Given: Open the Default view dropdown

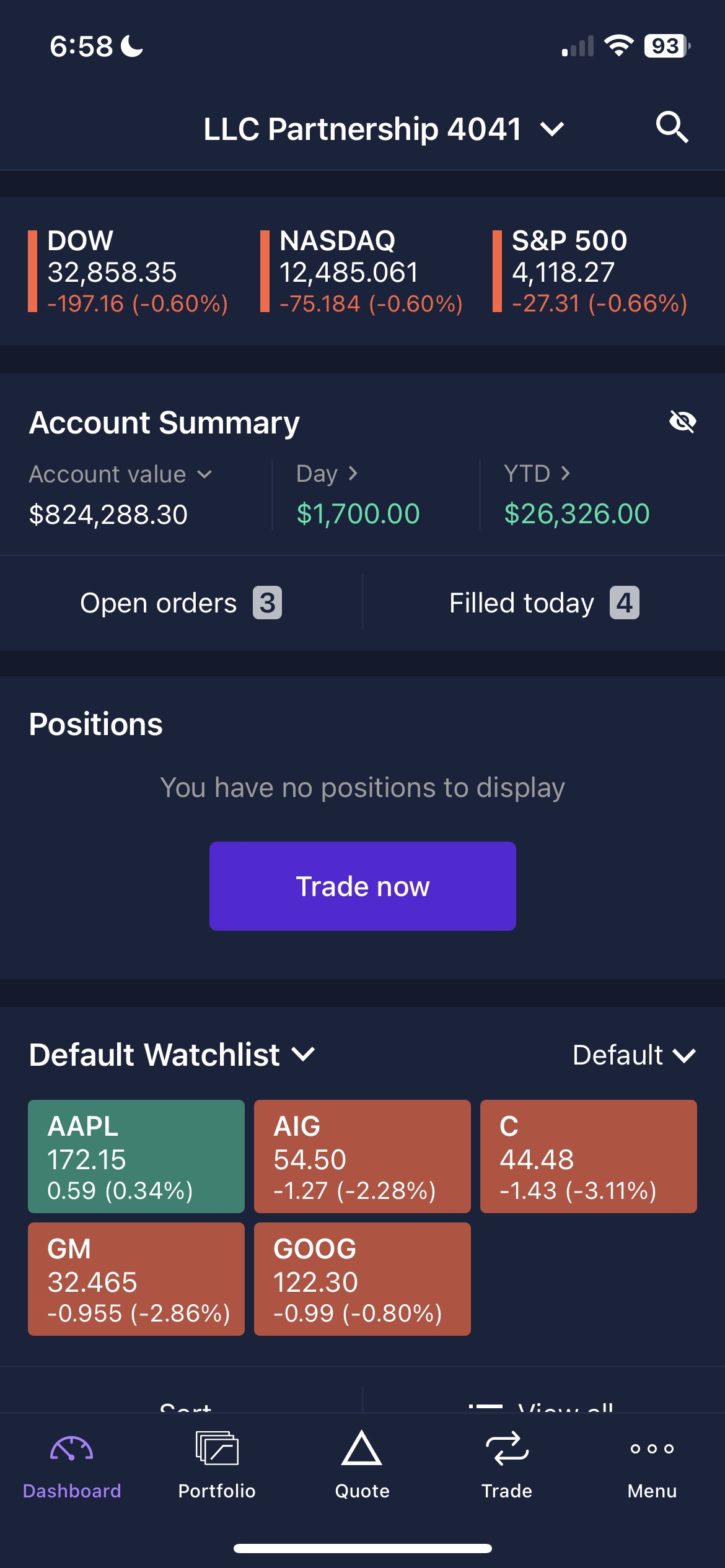Looking at the screenshot, I should (635, 1055).
